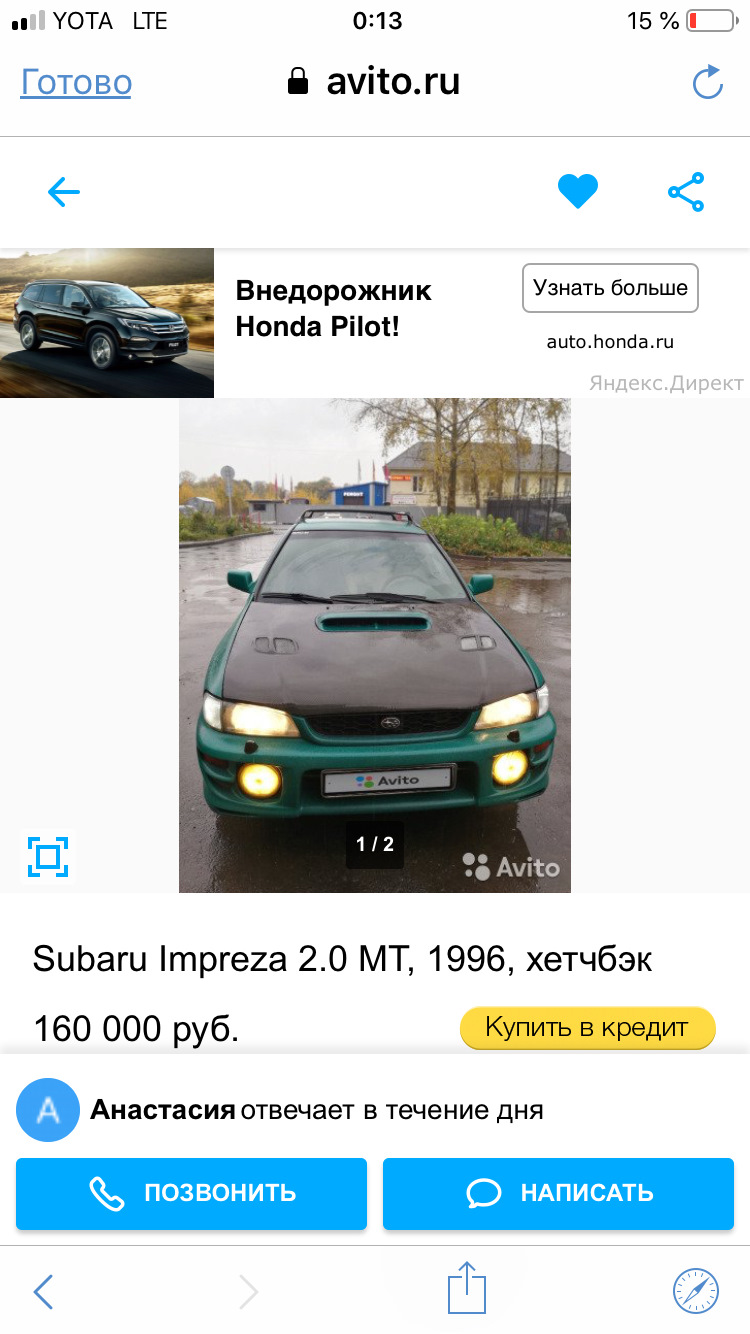
Task: Go to the previous page in browser toolbar
Action: (x=43, y=1292)
